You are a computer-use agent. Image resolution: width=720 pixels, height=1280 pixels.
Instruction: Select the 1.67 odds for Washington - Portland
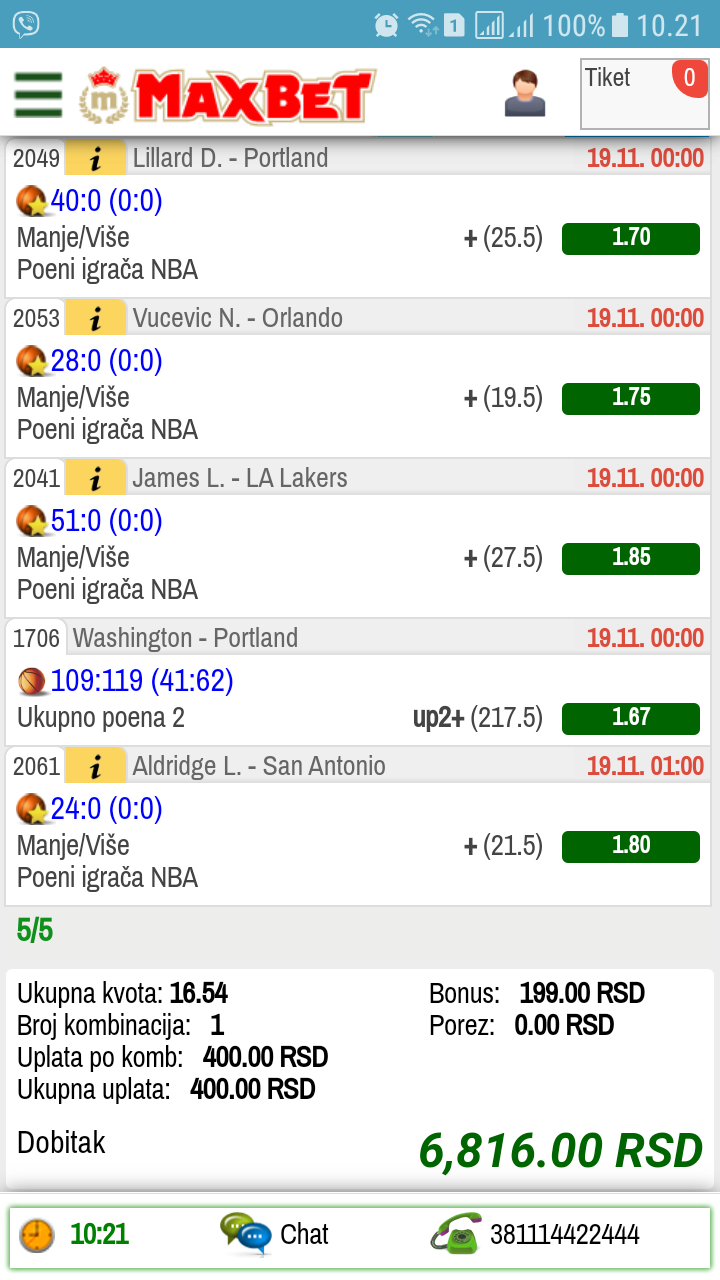(x=631, y=718)
